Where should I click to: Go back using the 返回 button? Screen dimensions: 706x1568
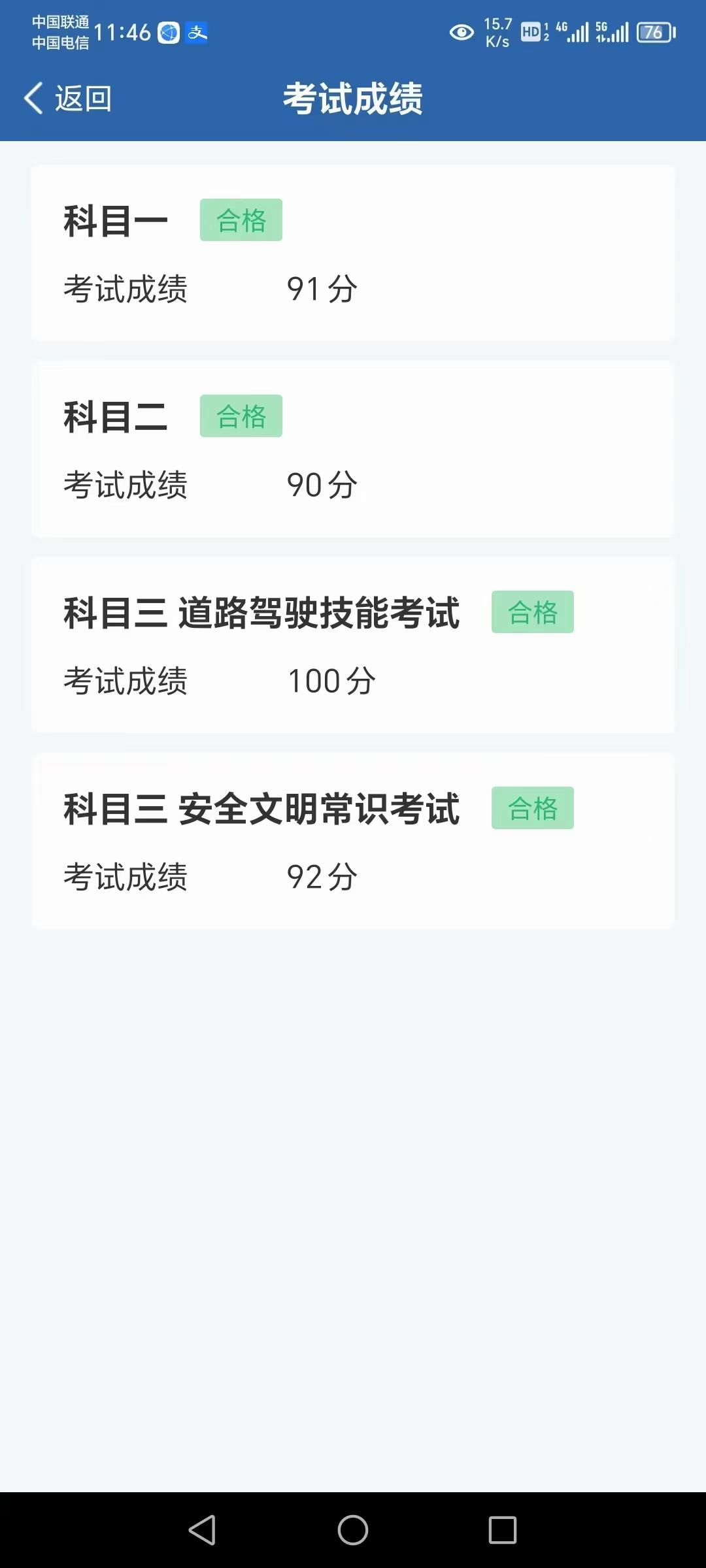click(67, 99)
